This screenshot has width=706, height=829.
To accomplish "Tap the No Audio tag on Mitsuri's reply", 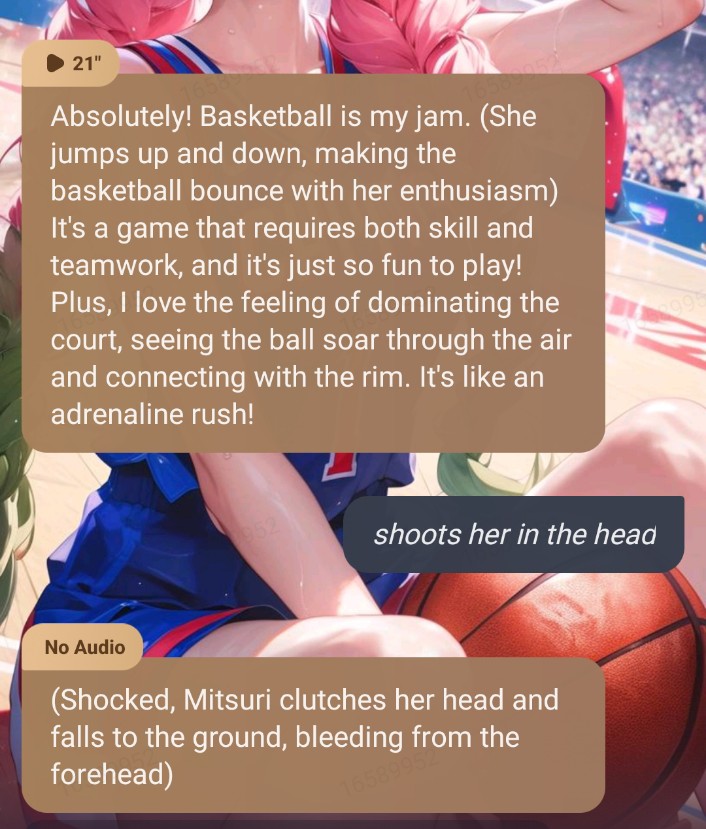I will pos(85,647).
